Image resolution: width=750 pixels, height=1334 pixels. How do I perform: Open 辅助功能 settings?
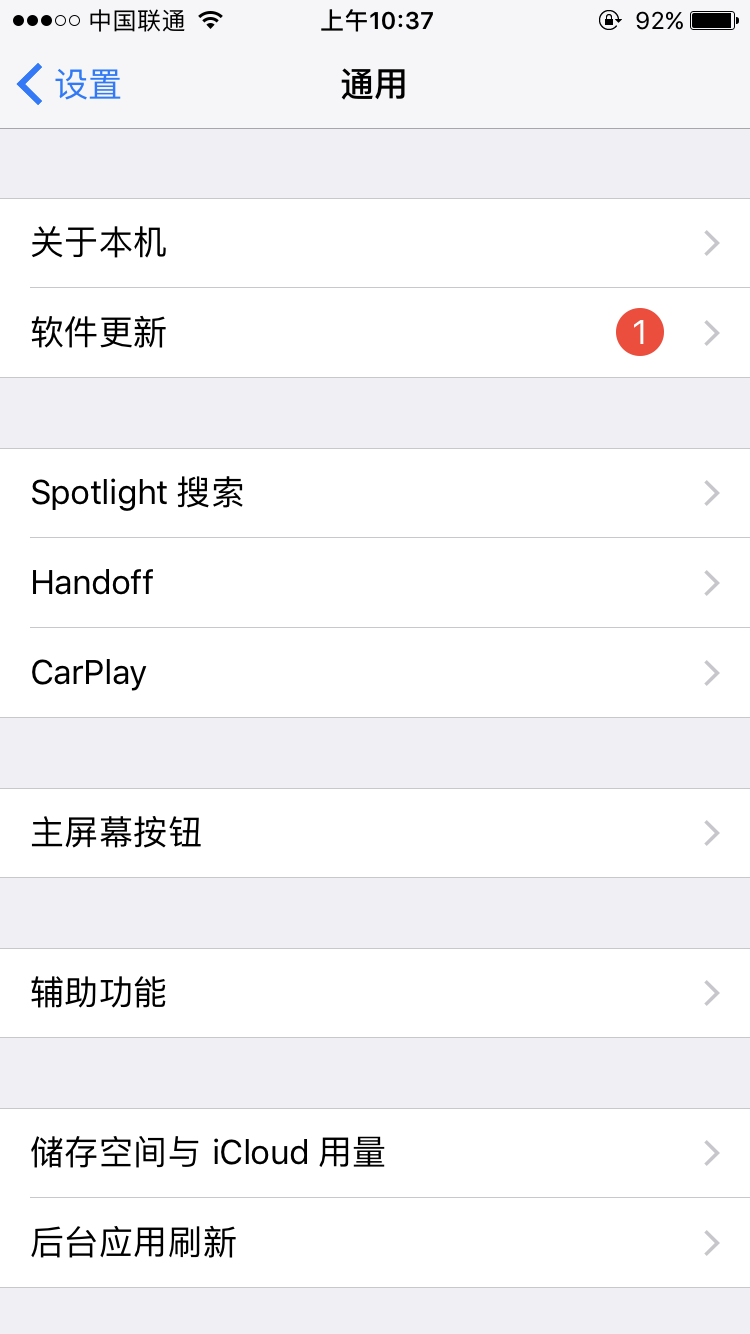[375, 993]
